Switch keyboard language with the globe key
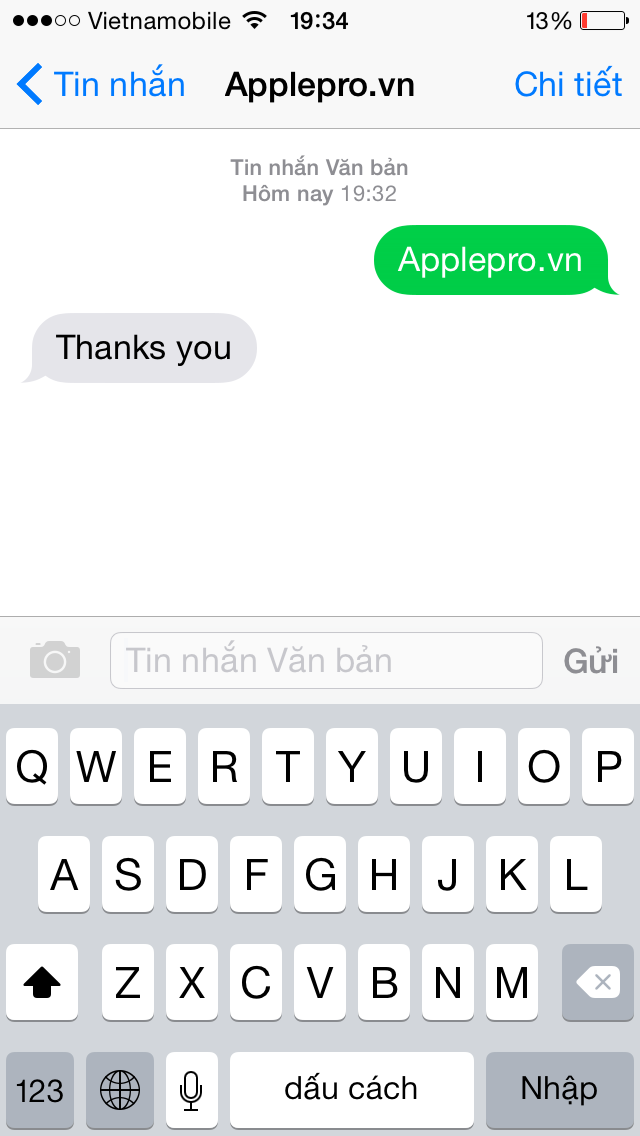Viewport: 640px width, 1136px height. point(120,1090)
